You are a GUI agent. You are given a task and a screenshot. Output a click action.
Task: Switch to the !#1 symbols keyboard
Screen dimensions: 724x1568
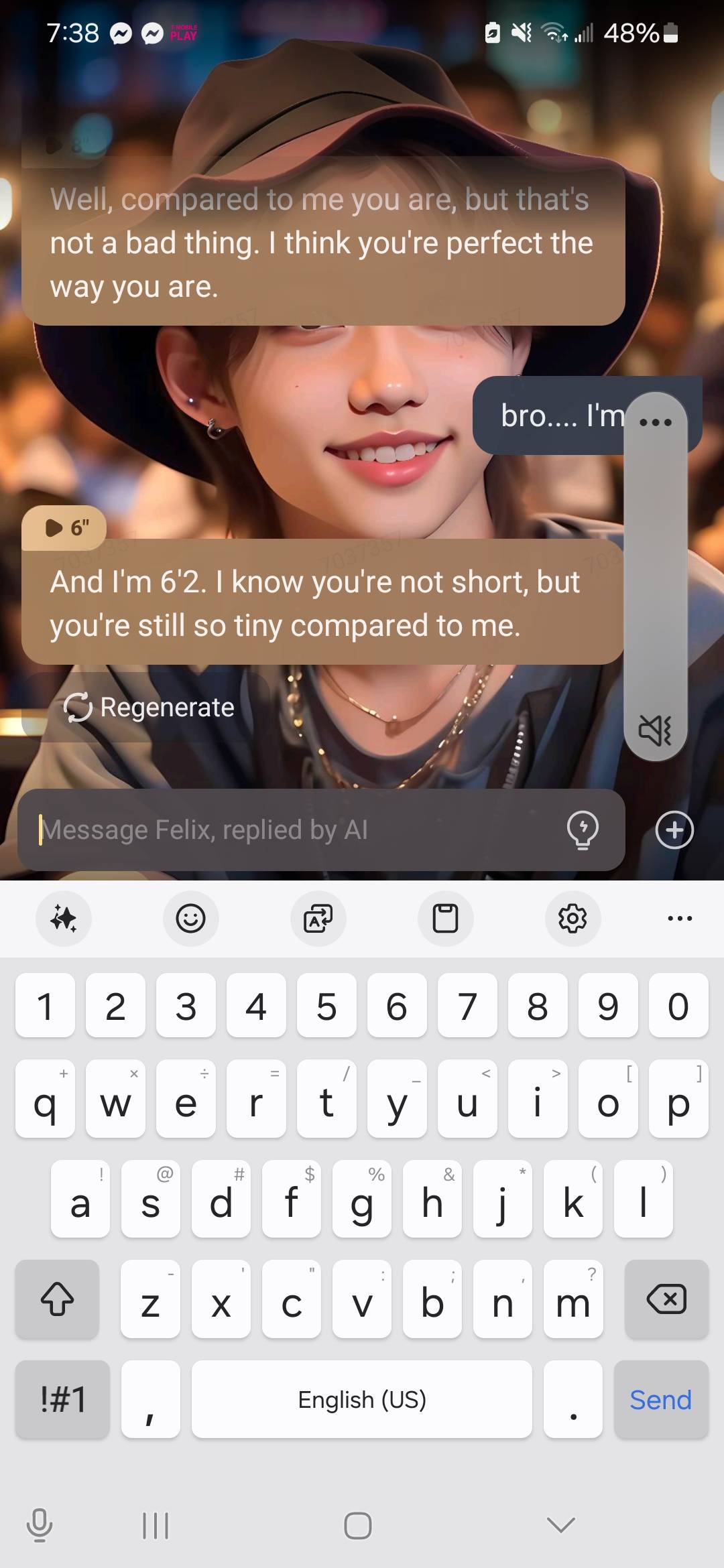pos(62,1400)
